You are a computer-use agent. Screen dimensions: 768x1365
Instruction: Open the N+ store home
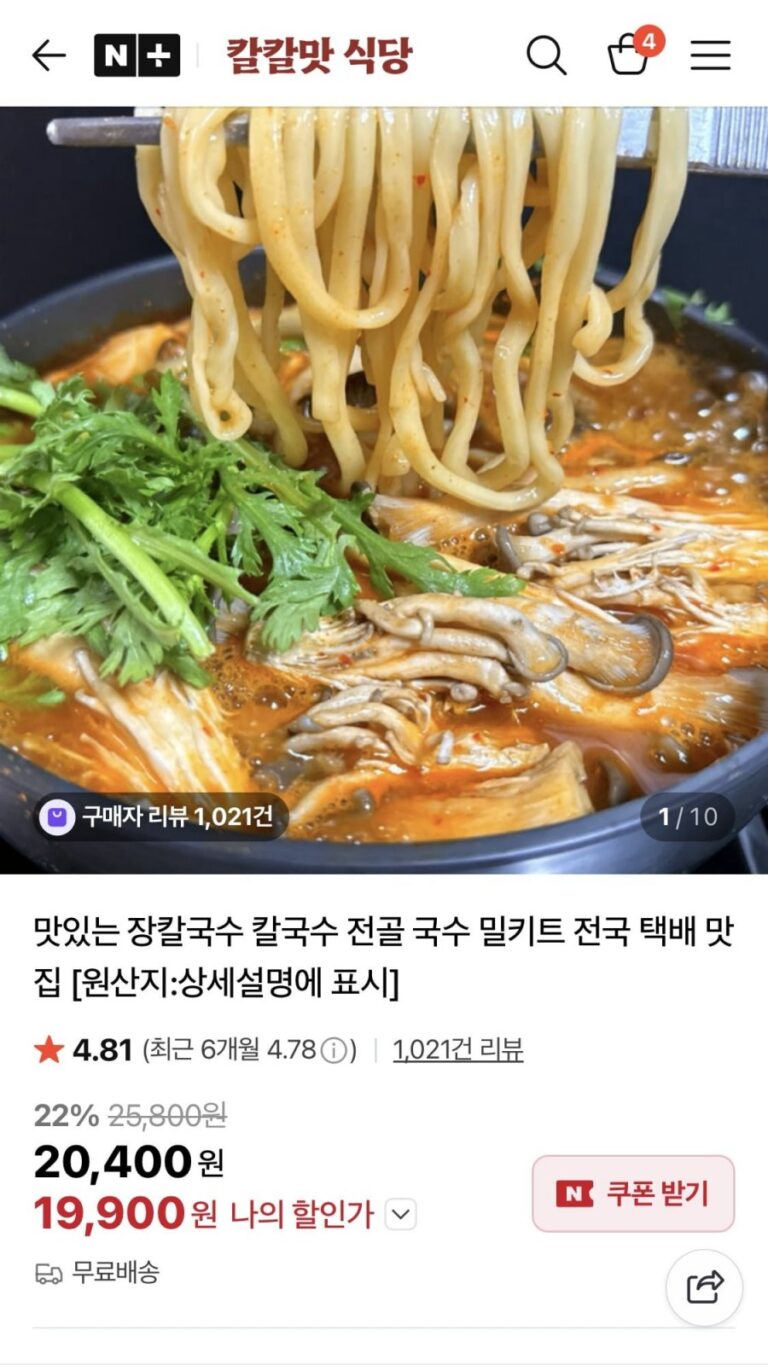tap(137, 56)
